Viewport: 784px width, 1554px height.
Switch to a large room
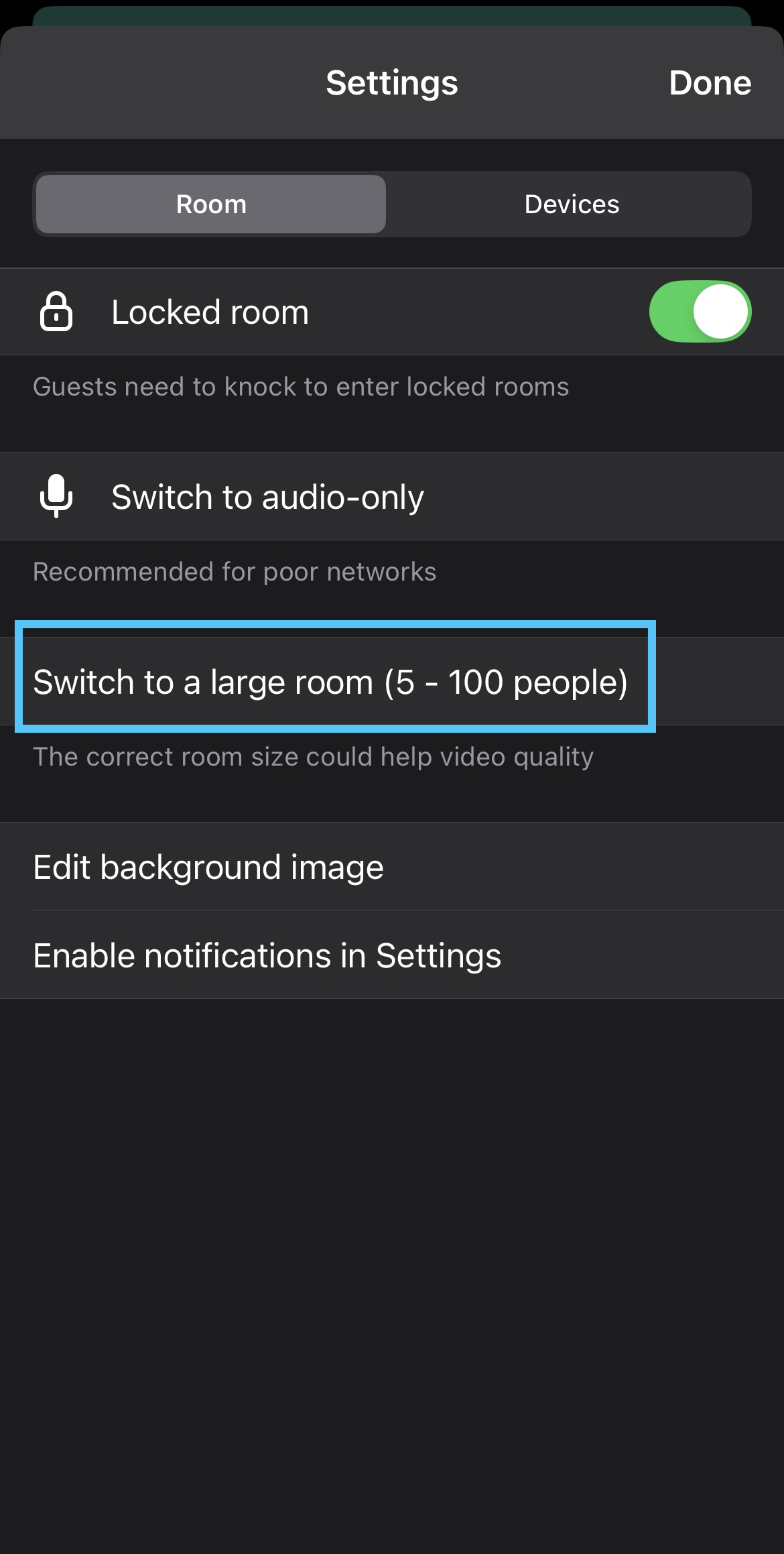[331, 682]
